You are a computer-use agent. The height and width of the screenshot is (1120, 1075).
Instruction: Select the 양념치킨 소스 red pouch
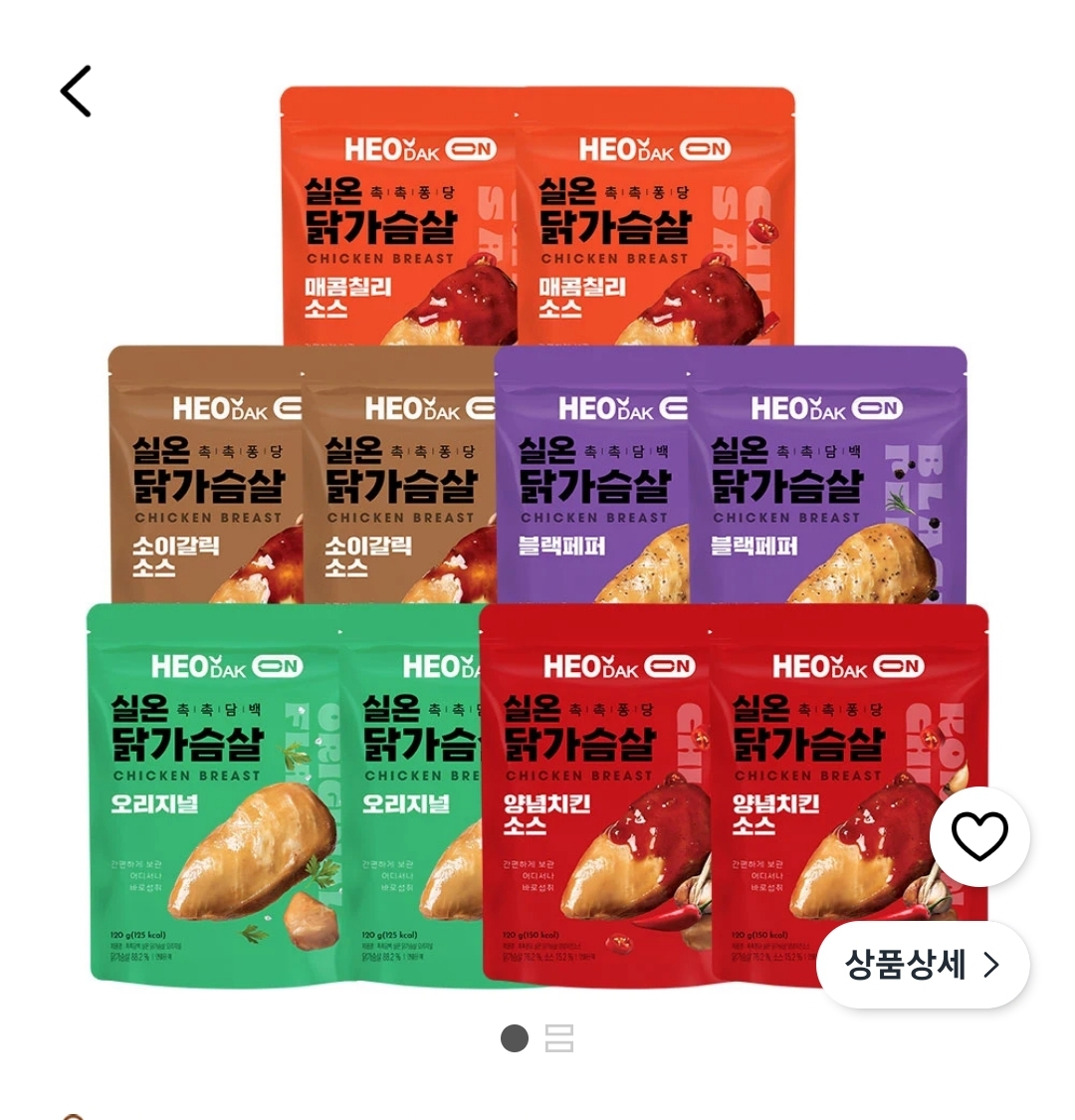coord(597,796)
